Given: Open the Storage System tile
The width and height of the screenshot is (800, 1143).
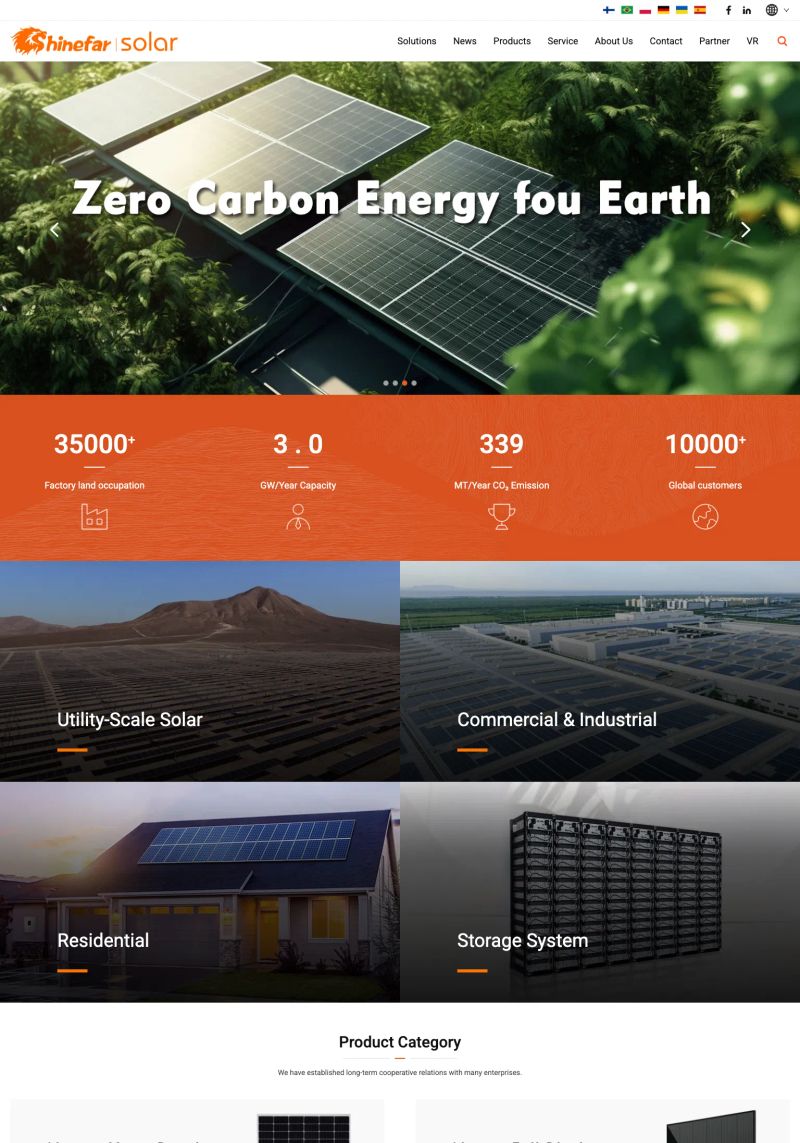Looking at the screenshot, I should 600,892.
